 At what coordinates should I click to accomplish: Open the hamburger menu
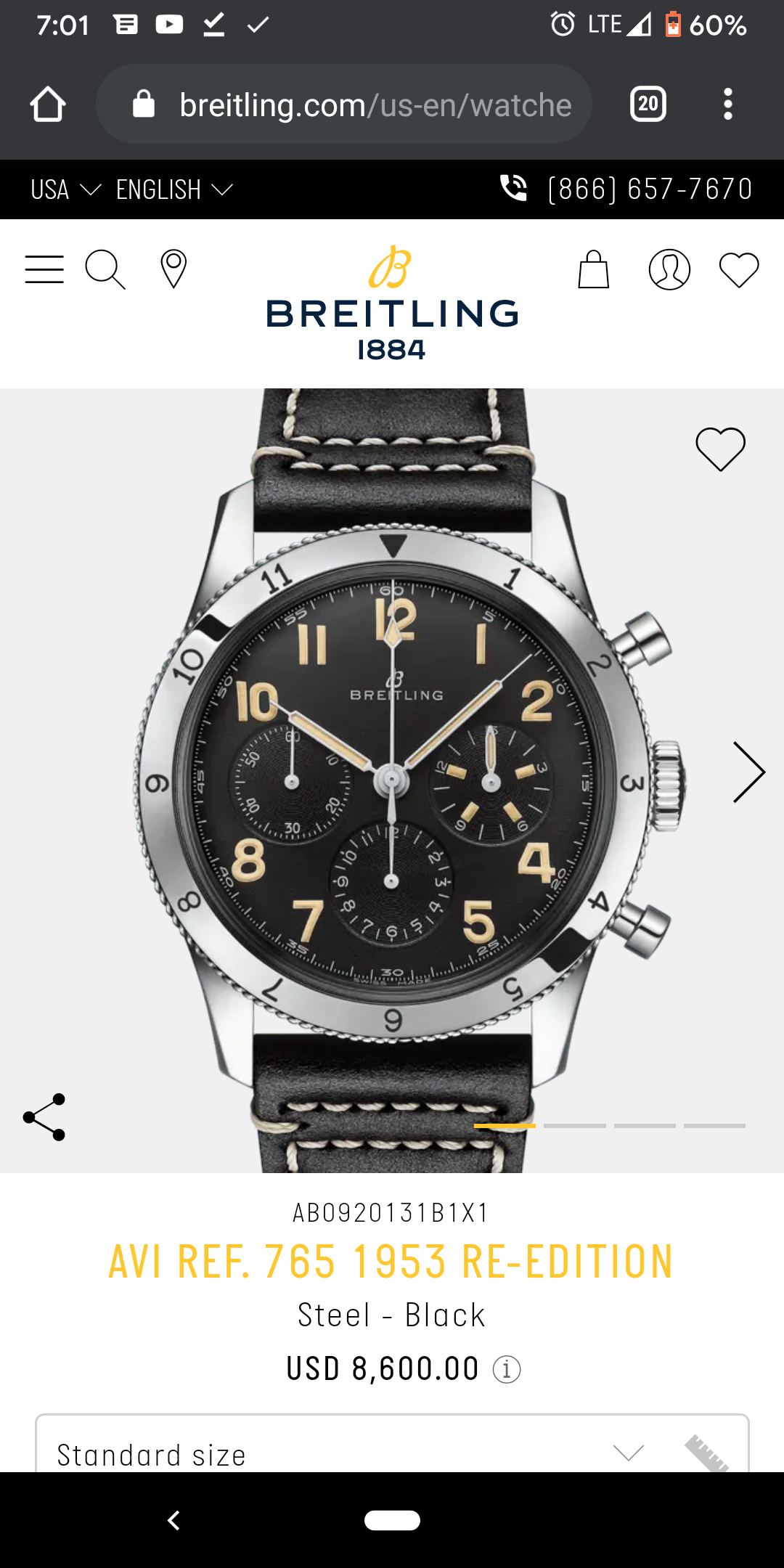pos(44,269)
